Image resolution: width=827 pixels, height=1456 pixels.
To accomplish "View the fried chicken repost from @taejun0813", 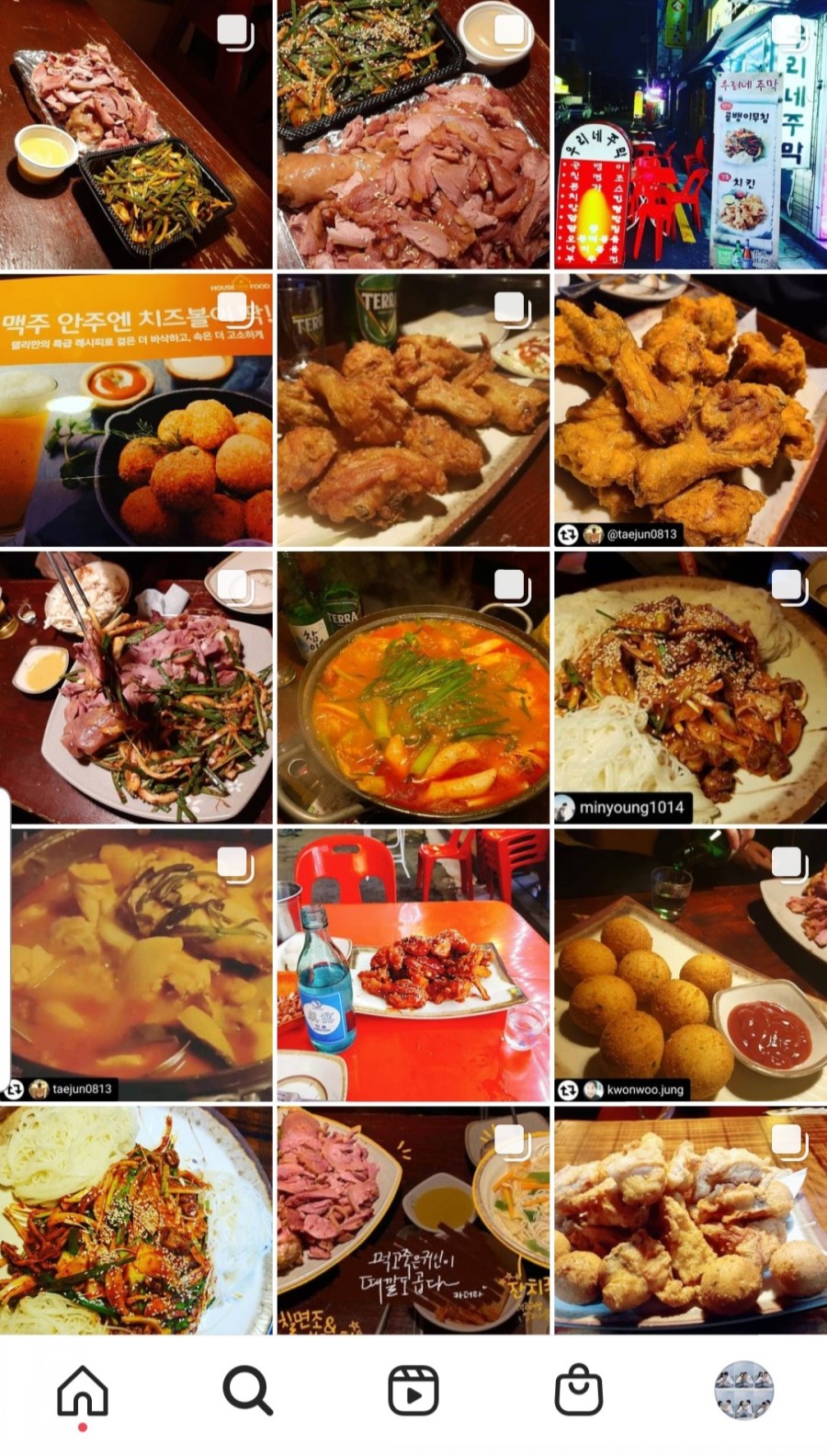I will pos(689,410).
